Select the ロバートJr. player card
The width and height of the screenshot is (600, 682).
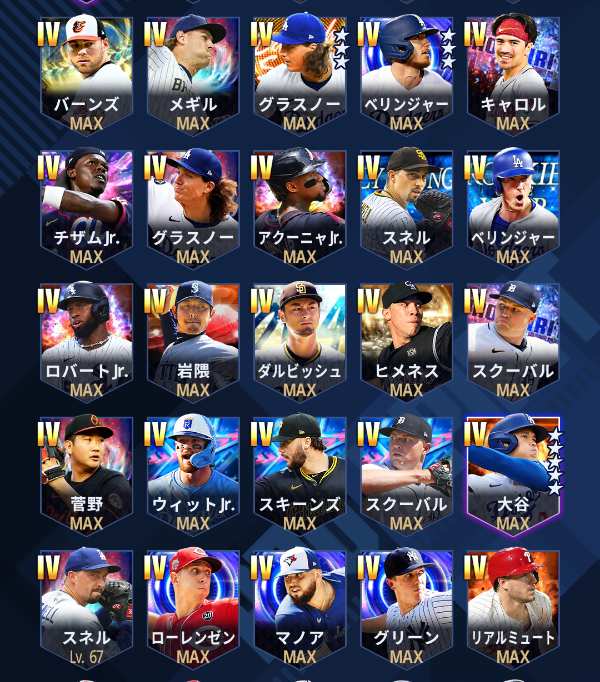[x=86, y=341]
